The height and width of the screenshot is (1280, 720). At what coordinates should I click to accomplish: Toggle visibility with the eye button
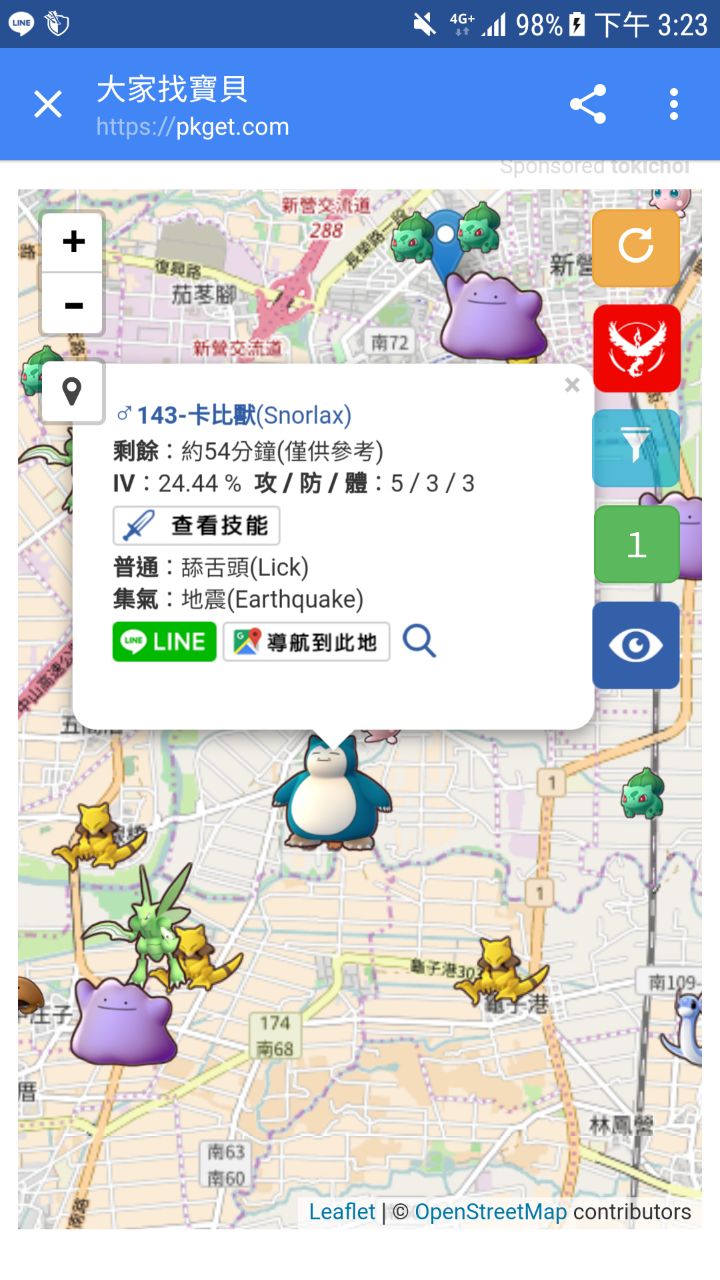[636, 645]
